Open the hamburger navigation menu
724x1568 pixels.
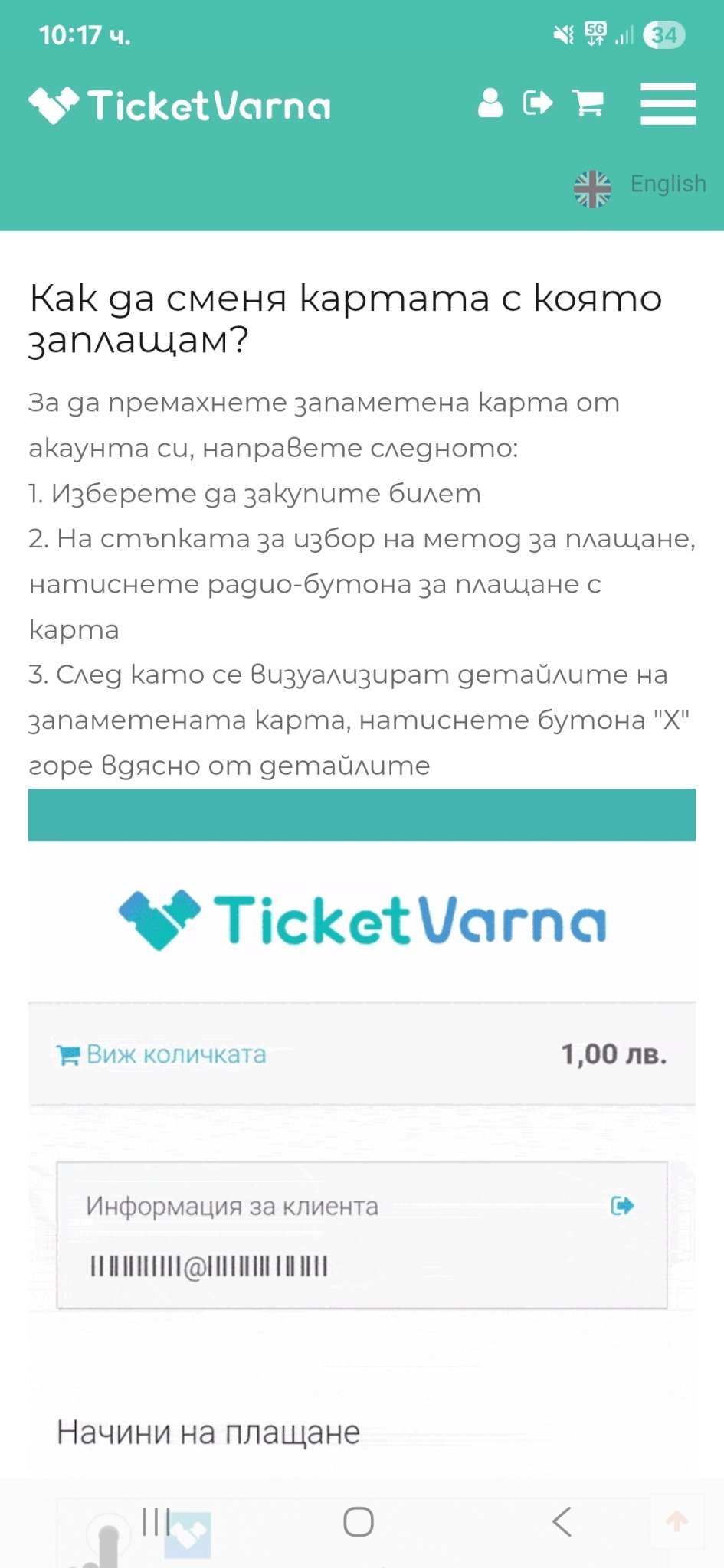(668, 103)
